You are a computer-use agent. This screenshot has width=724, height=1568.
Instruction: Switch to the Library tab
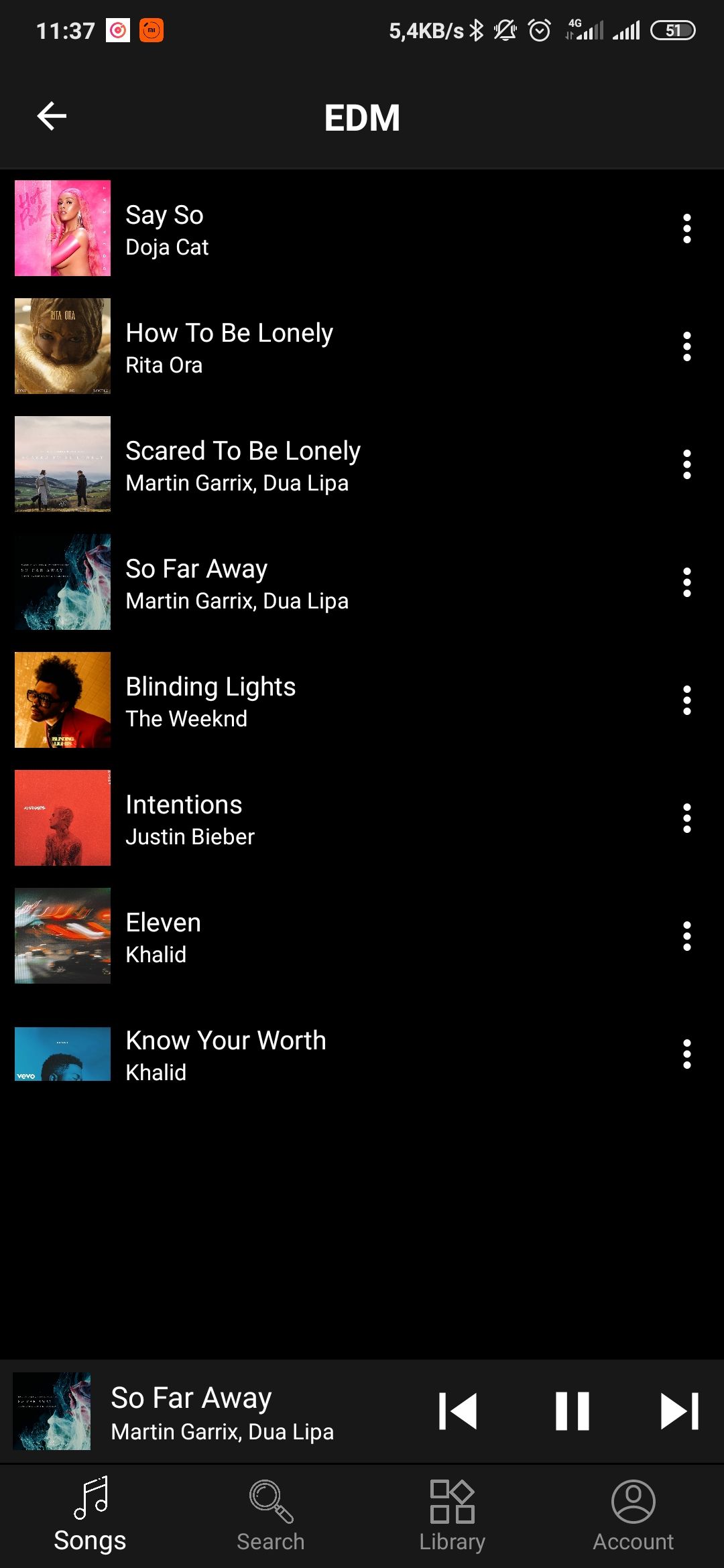(452, 1516)
